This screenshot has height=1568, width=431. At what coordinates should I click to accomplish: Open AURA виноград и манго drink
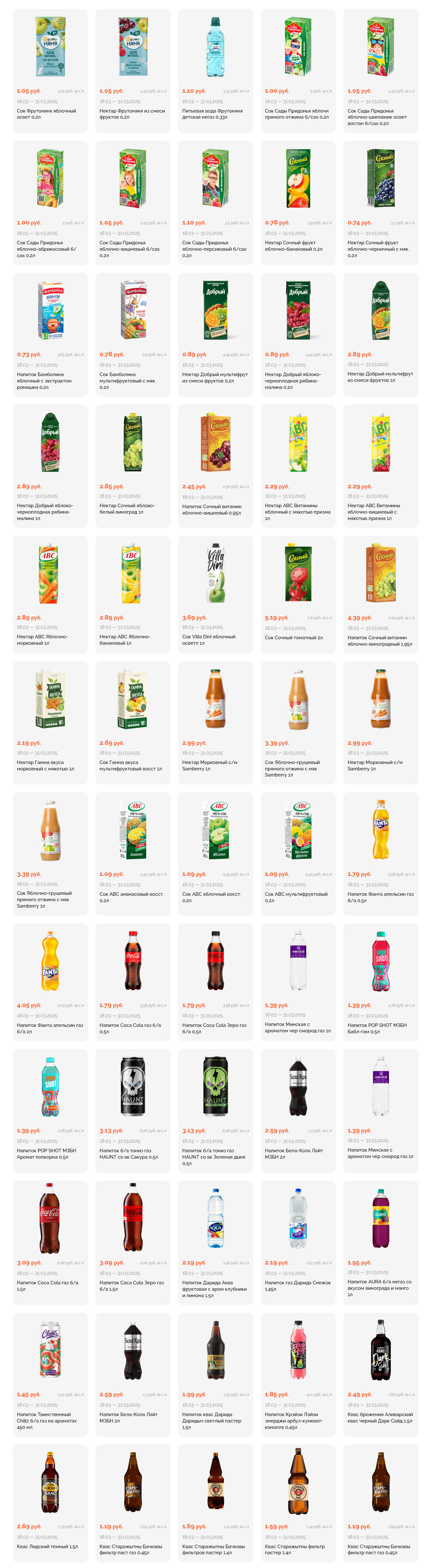pos(381,1242)
